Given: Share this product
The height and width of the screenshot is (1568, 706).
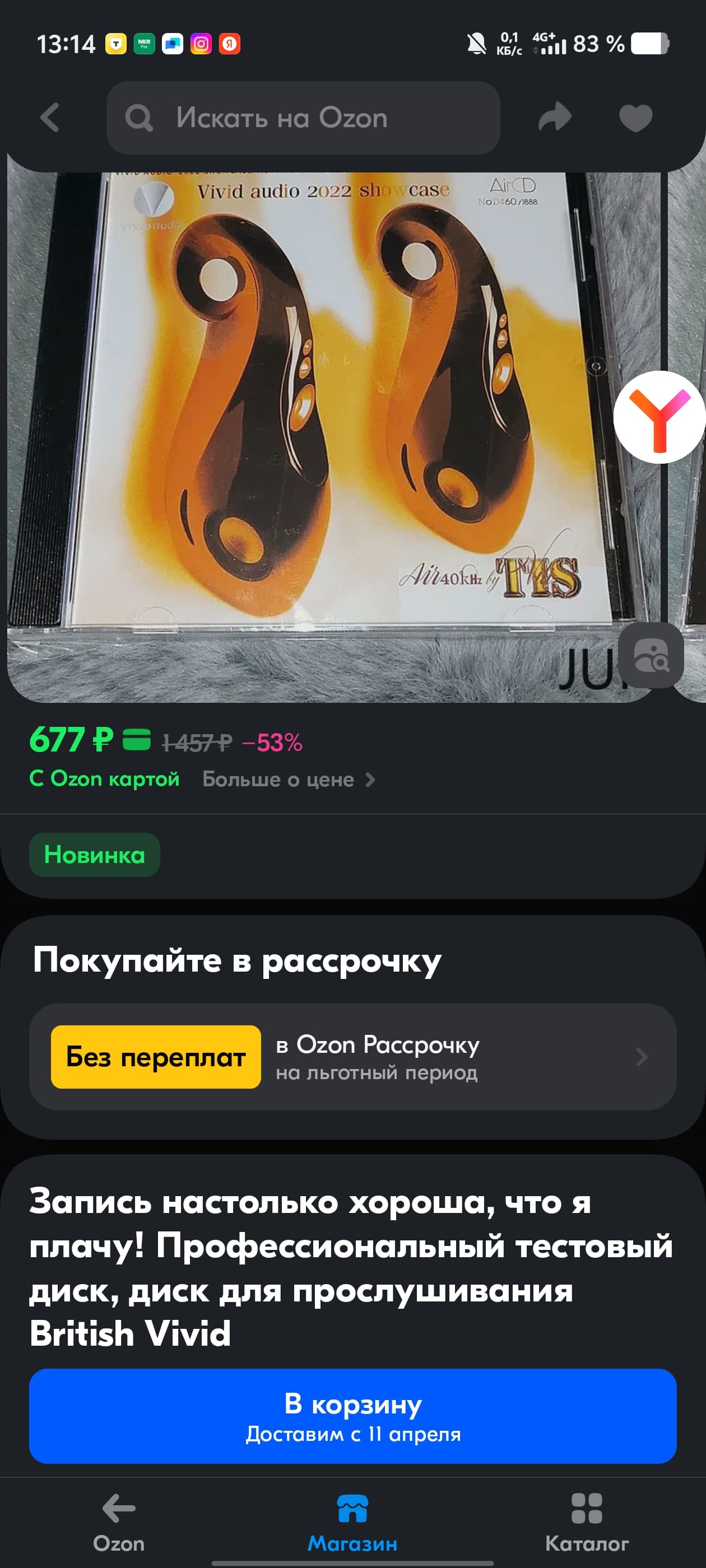Looking at the screenshot, I should tap(555, 118).
